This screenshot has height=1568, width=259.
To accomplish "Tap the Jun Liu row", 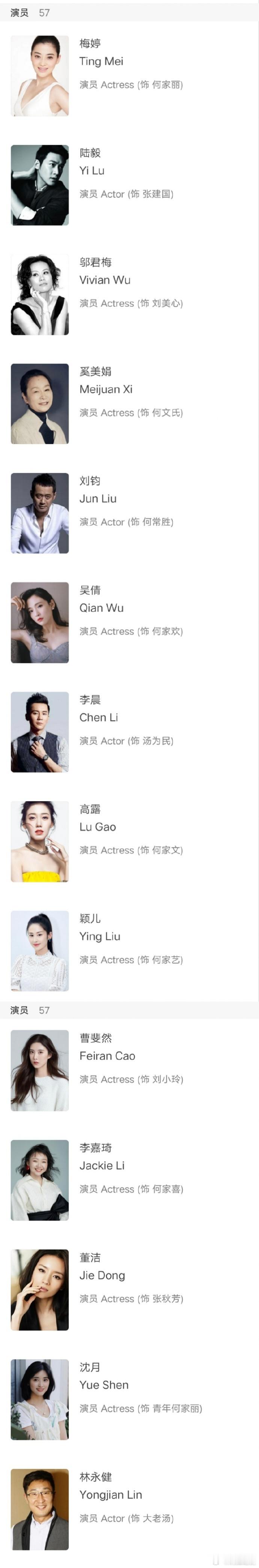I will [x=98, y=499].
